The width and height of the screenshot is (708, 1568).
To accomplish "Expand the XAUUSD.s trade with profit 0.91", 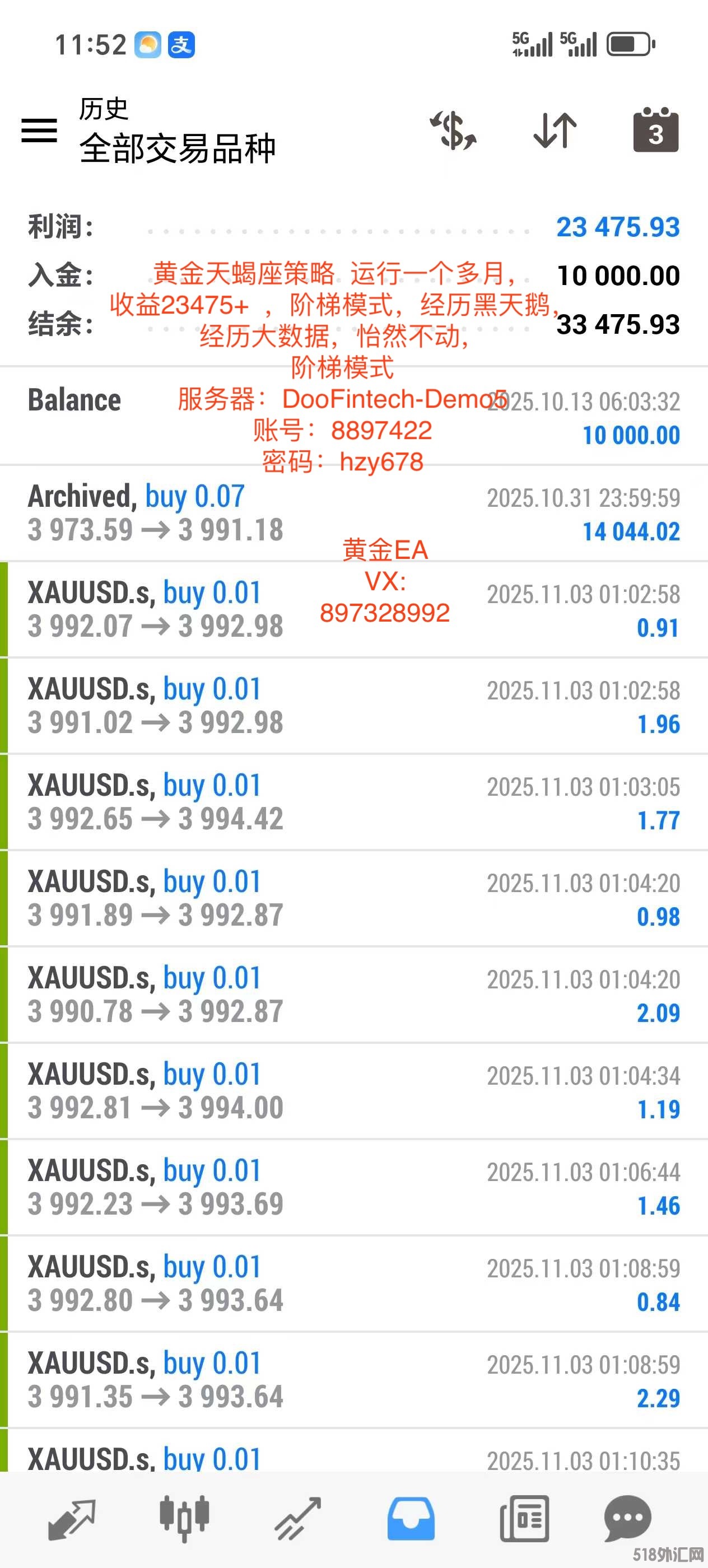I will 353,610.
